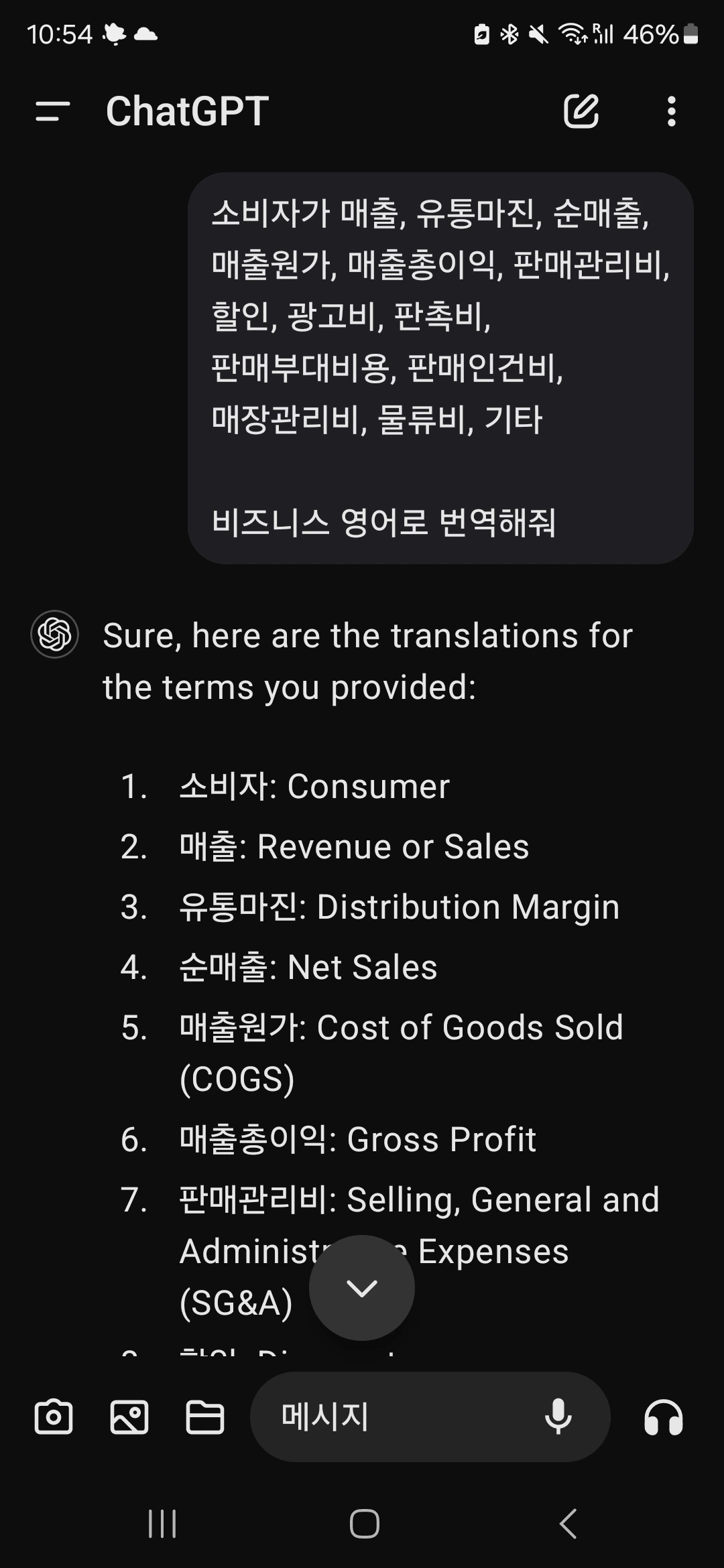Start a new chat

pos(581,111)
